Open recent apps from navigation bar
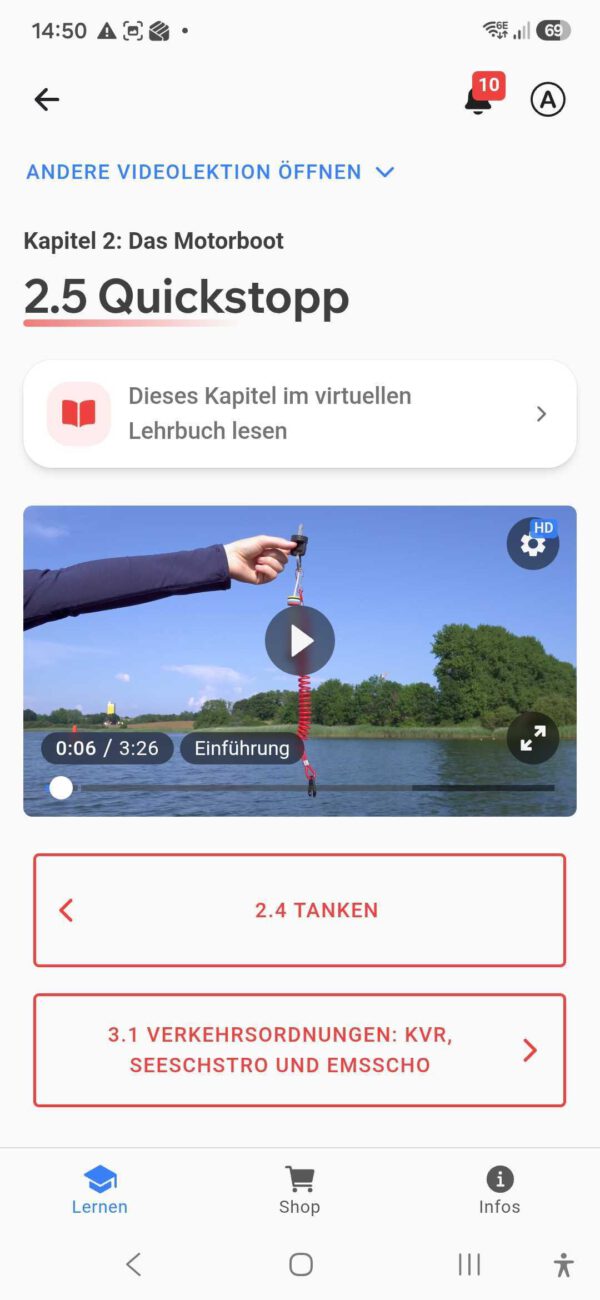600x1300 pixels. pos(469,1264)
